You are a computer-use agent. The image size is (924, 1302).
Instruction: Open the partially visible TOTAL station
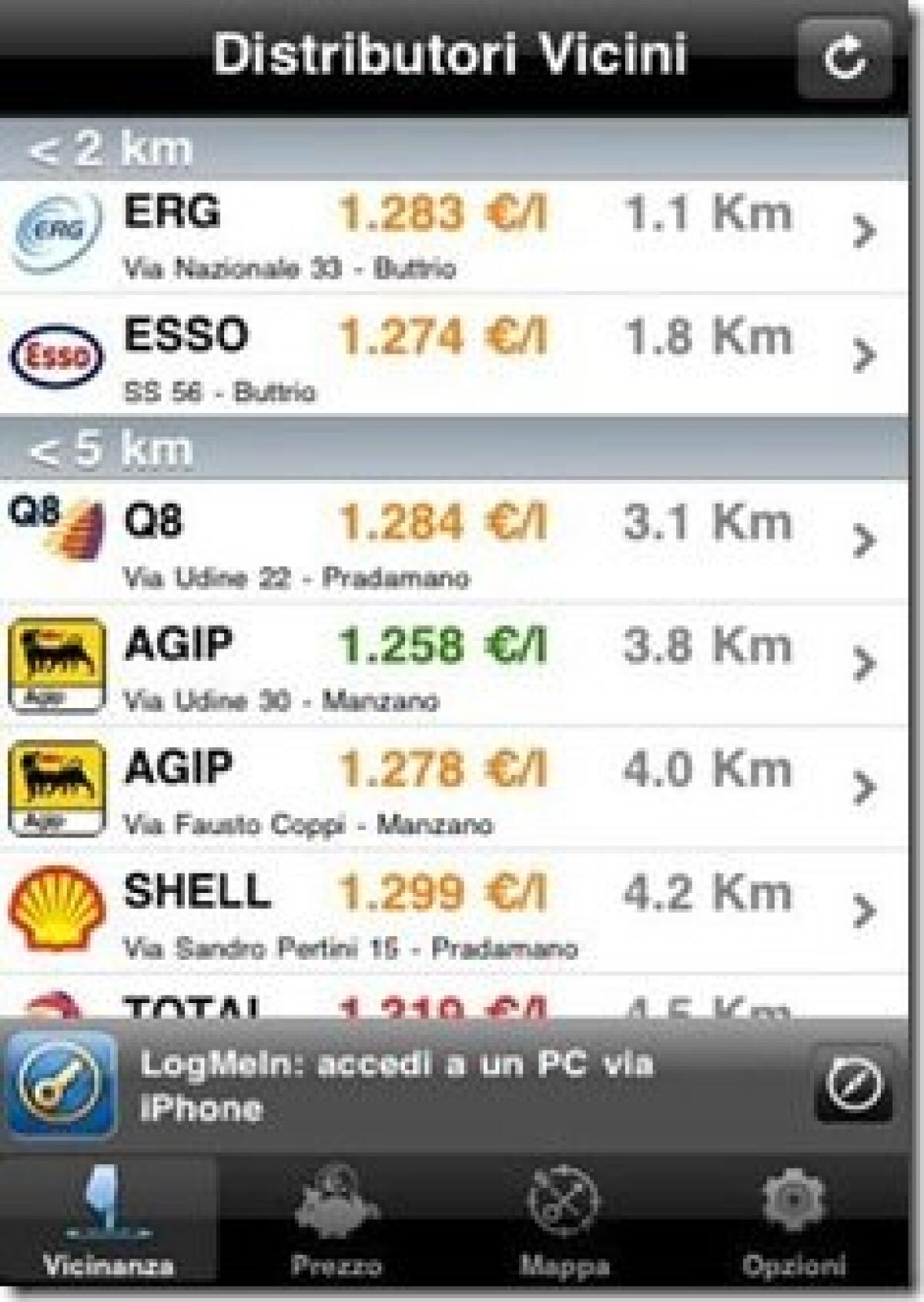tap(454, 1004)
